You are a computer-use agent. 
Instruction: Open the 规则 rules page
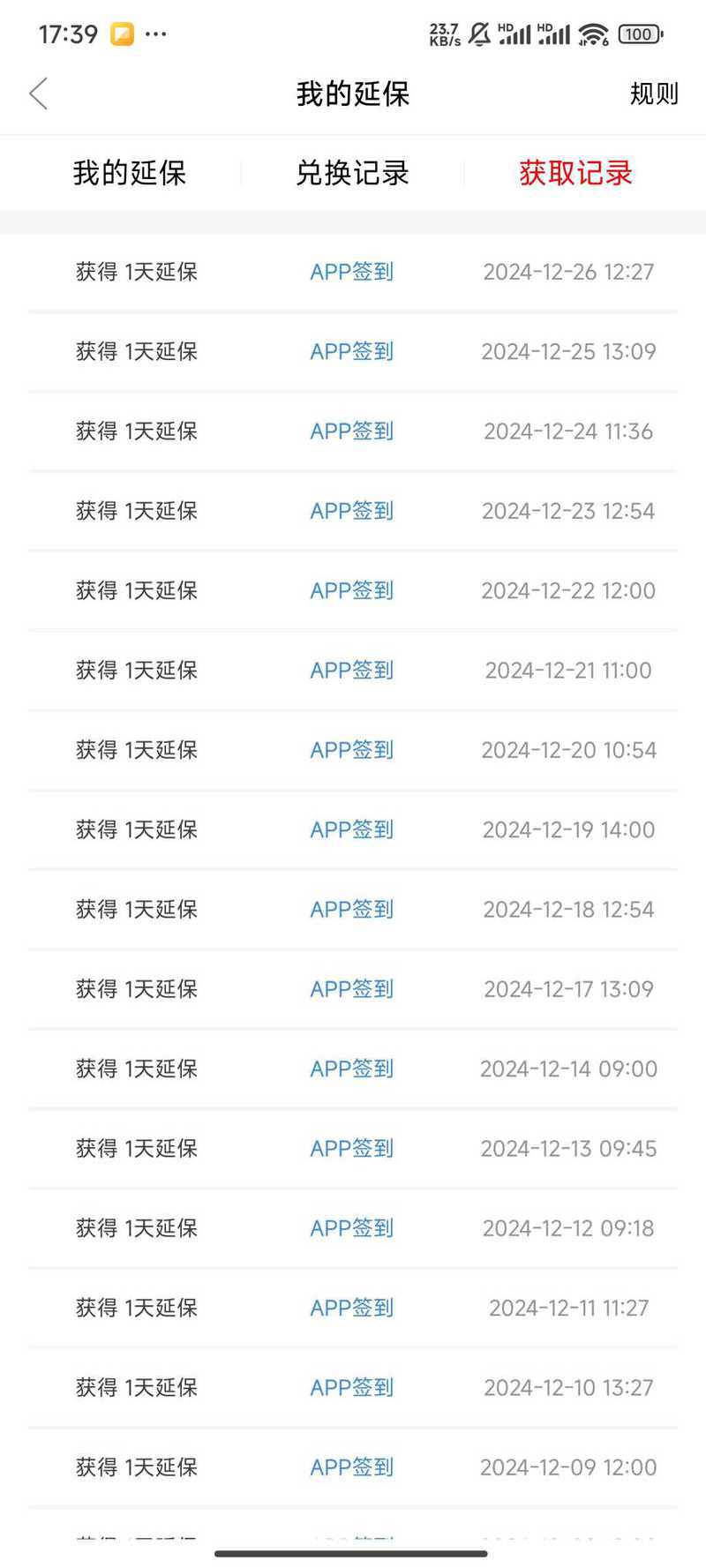click(654, 94)
